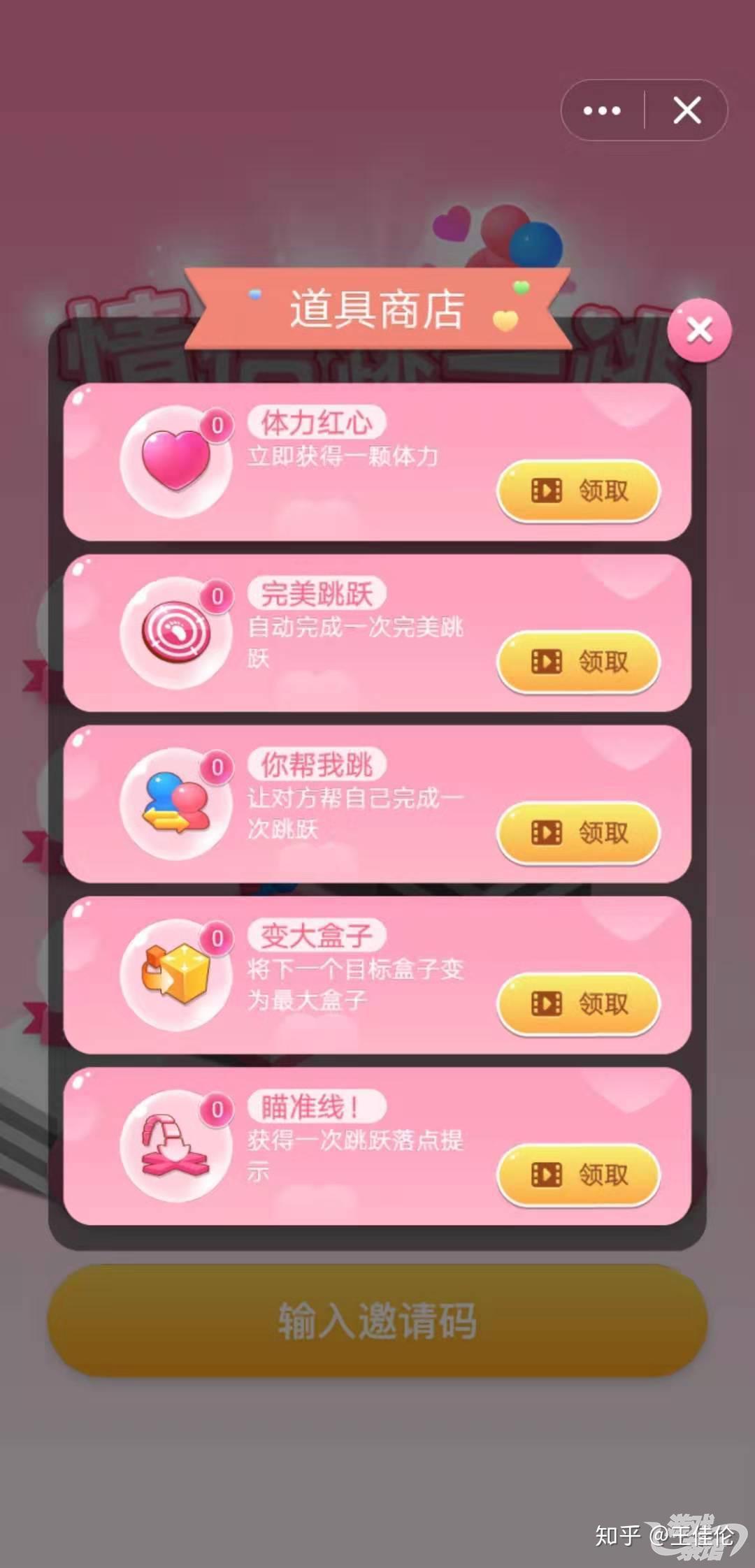Open the mini program more options menu

(602, 110)
